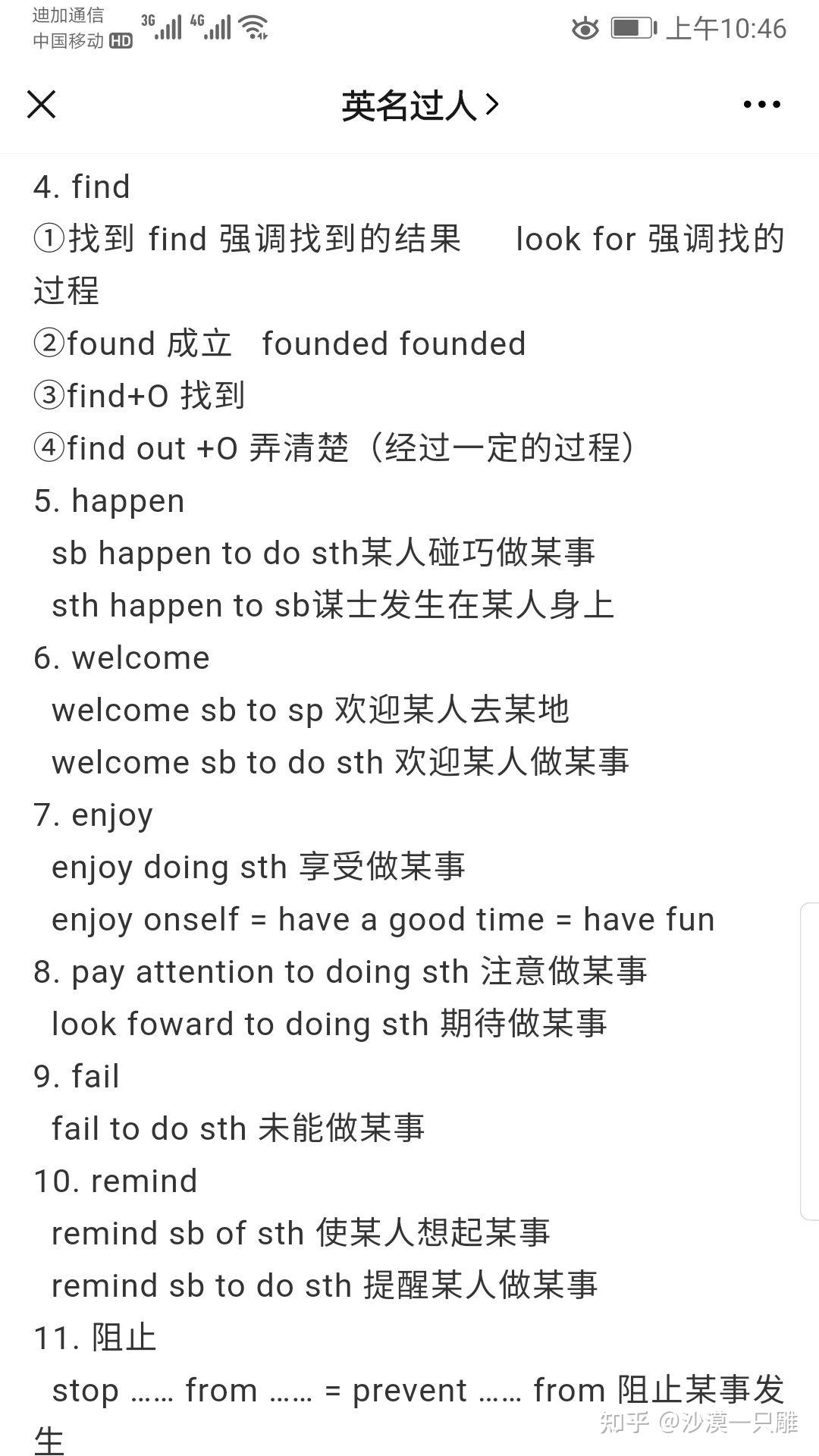Open the three-dot more options menu

pos(761,105)
